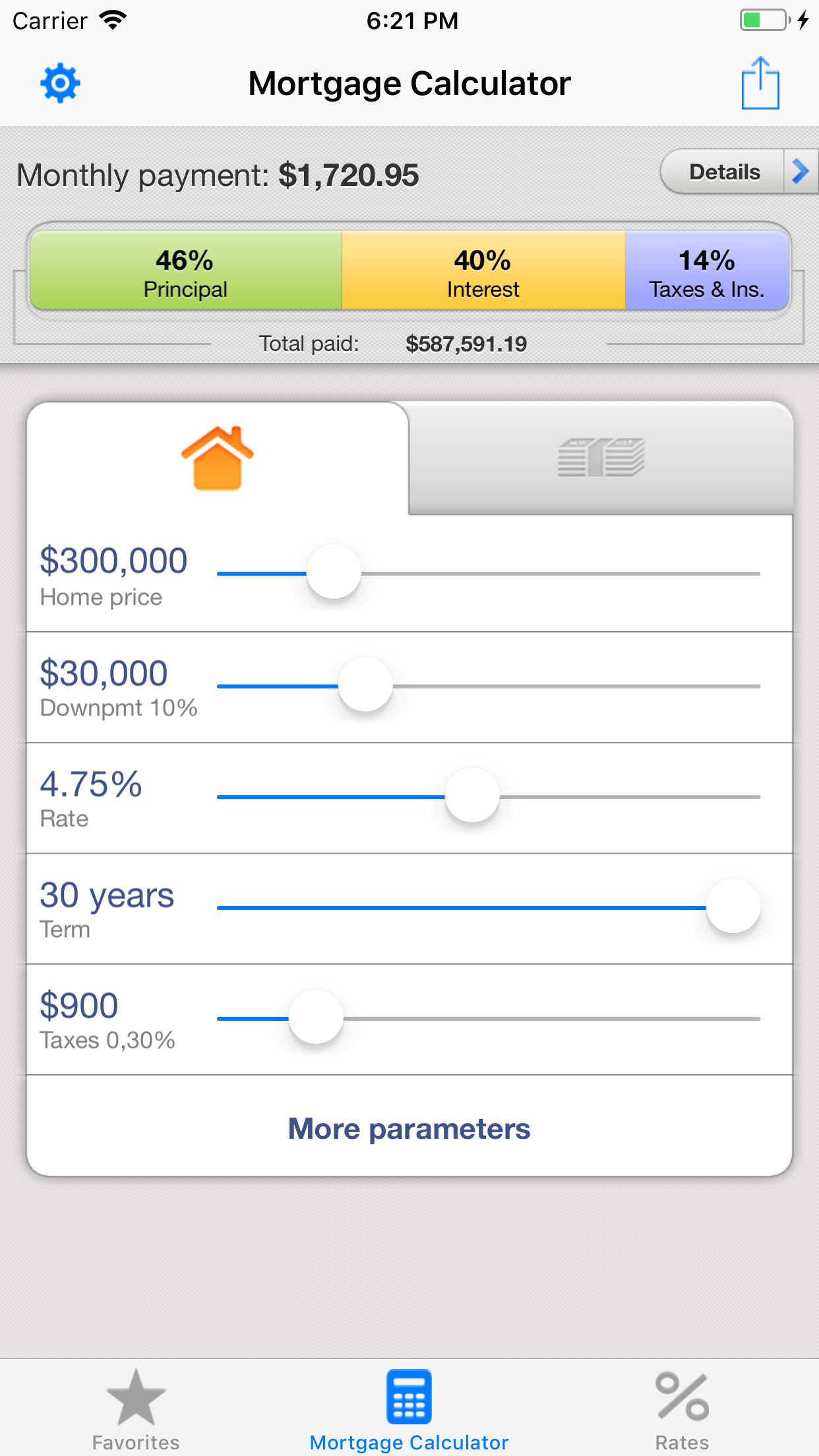
Task: Tap the Term slider
Action: point(733,907)
